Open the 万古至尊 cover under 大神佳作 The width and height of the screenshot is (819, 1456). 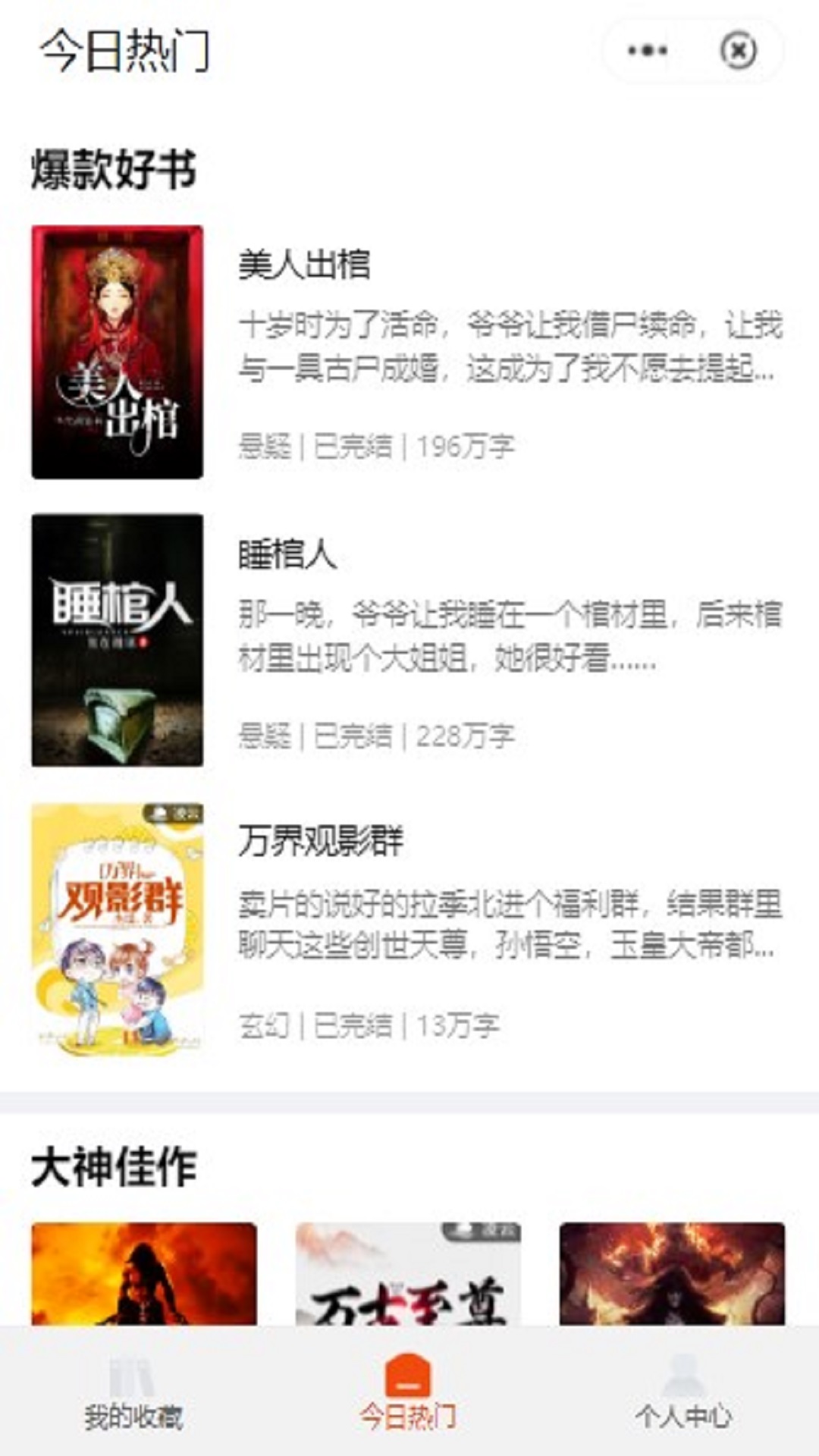[x=408, y=1276]
